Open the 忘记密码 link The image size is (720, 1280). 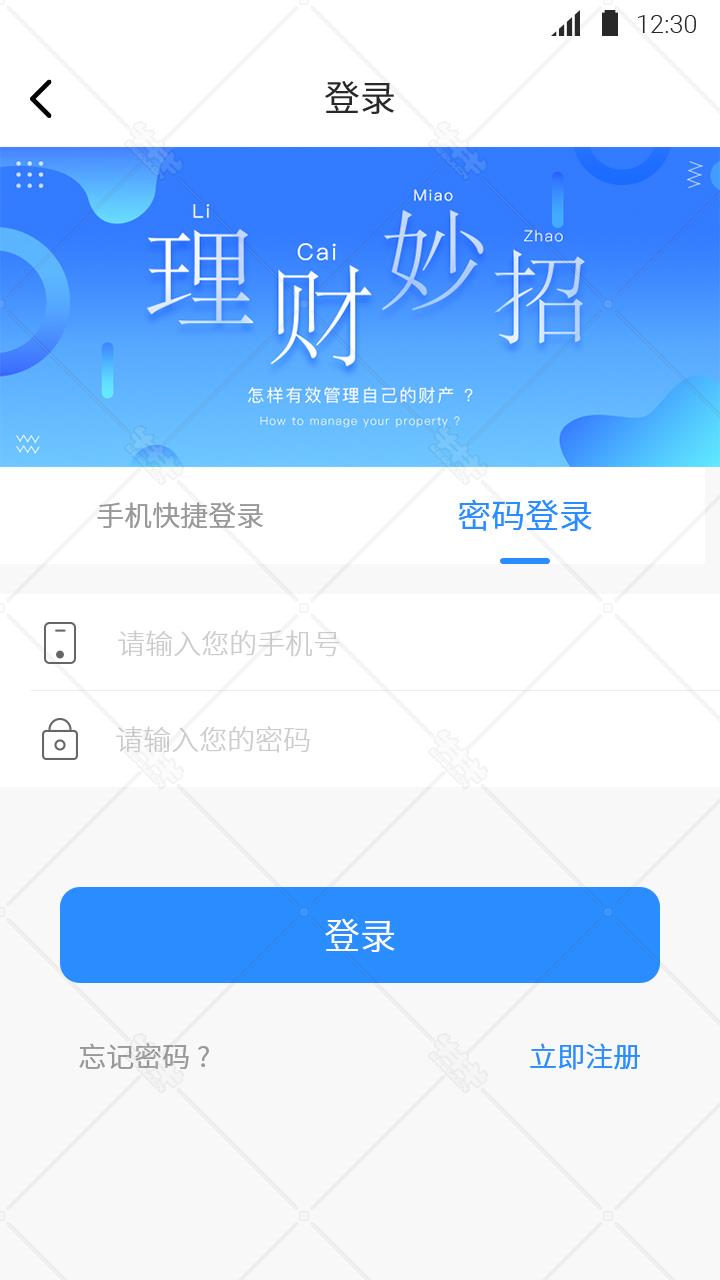pyautogui.click(x=145, y=1057)
